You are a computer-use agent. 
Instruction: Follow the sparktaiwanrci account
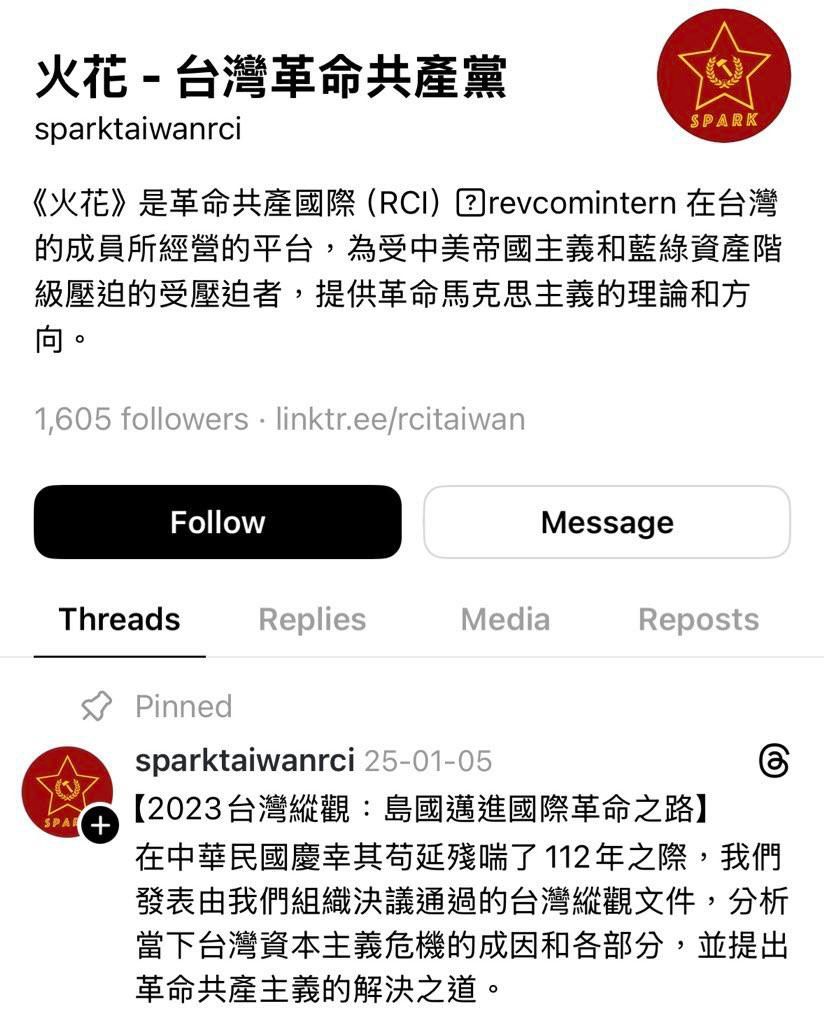[217, 522]
